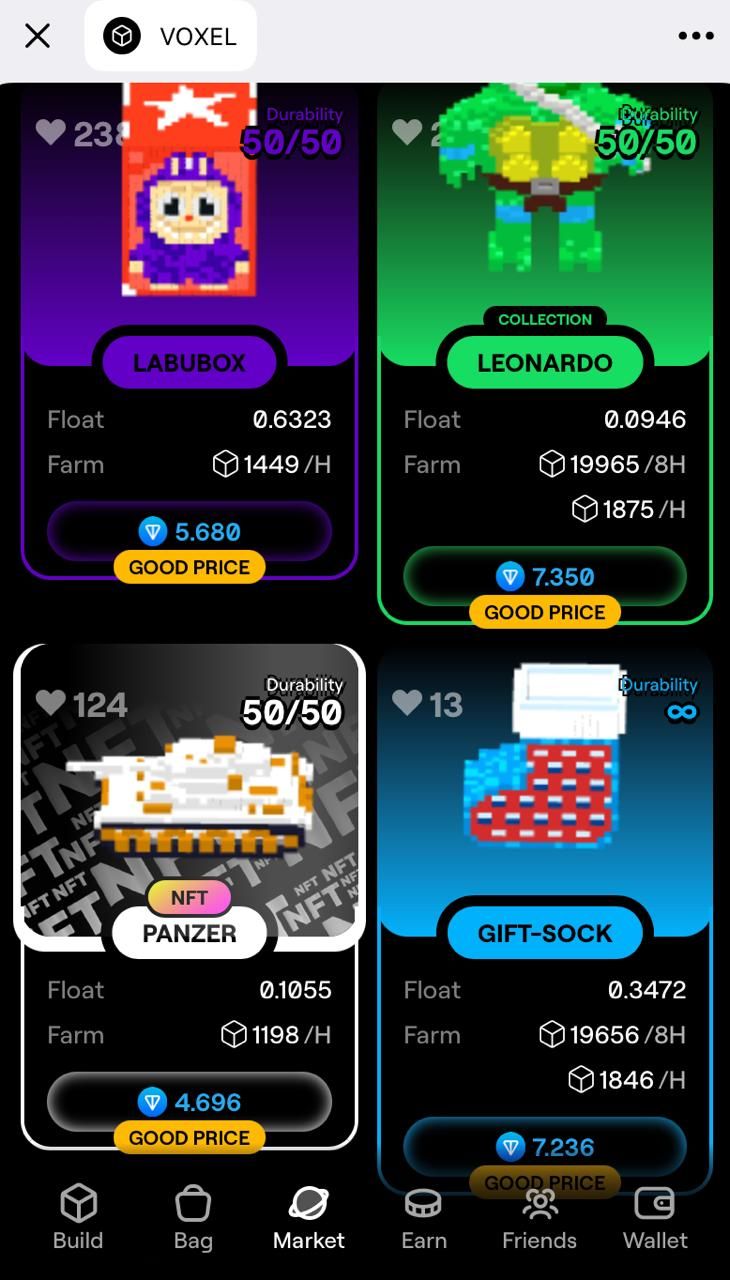The width and height of the screenshot is (730, 1280).
Task: Switch to the Build tab
Action: 78,1218
